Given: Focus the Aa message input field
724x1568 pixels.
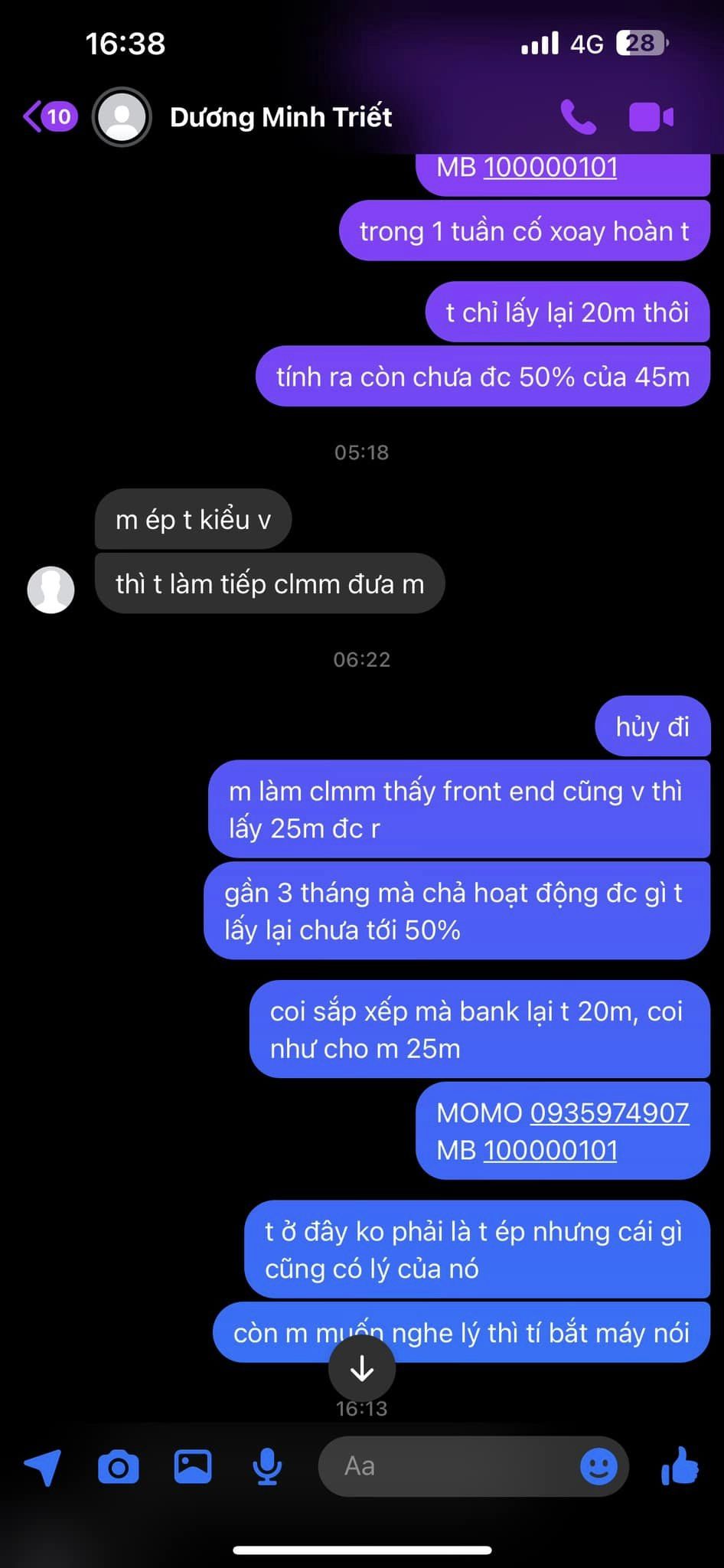Looking at the screenshot, I should (x=452, y=1466).
